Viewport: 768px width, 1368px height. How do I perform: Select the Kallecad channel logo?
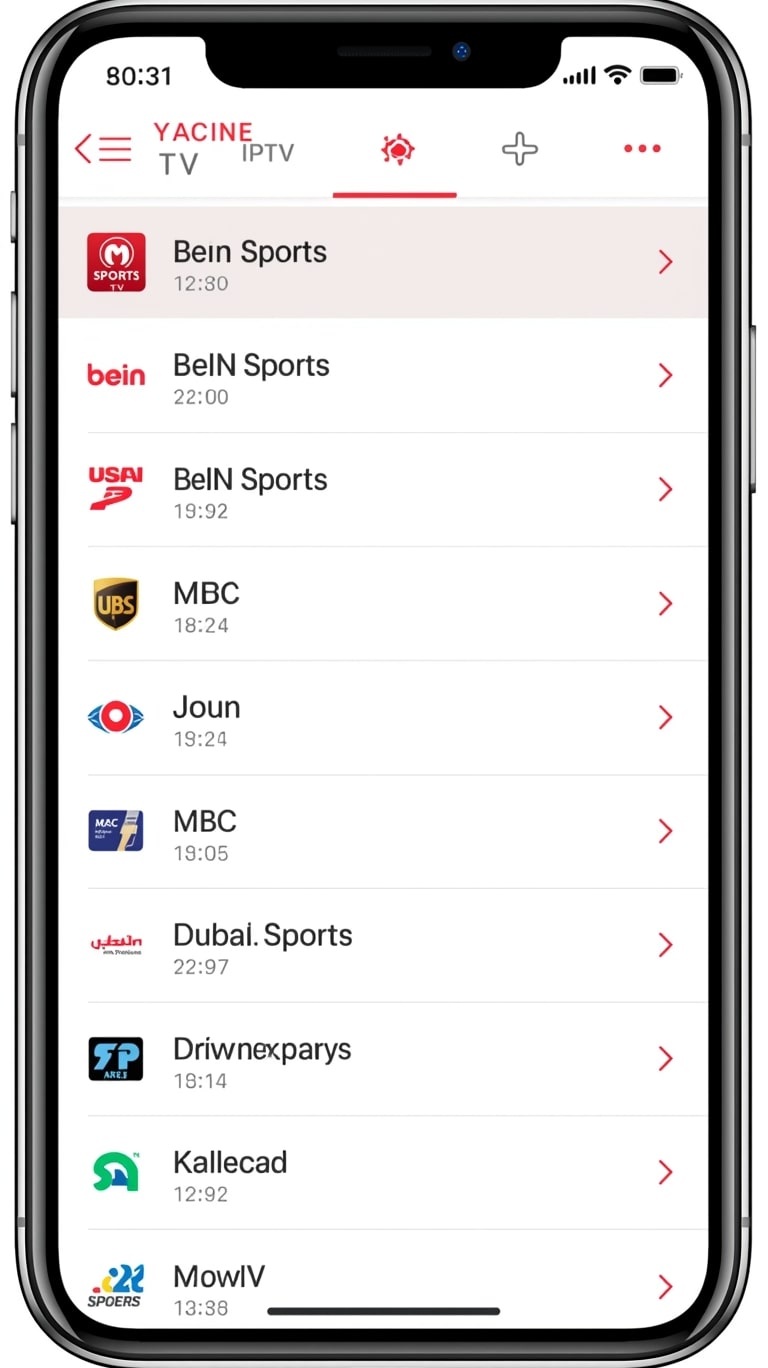(116, 1172)
